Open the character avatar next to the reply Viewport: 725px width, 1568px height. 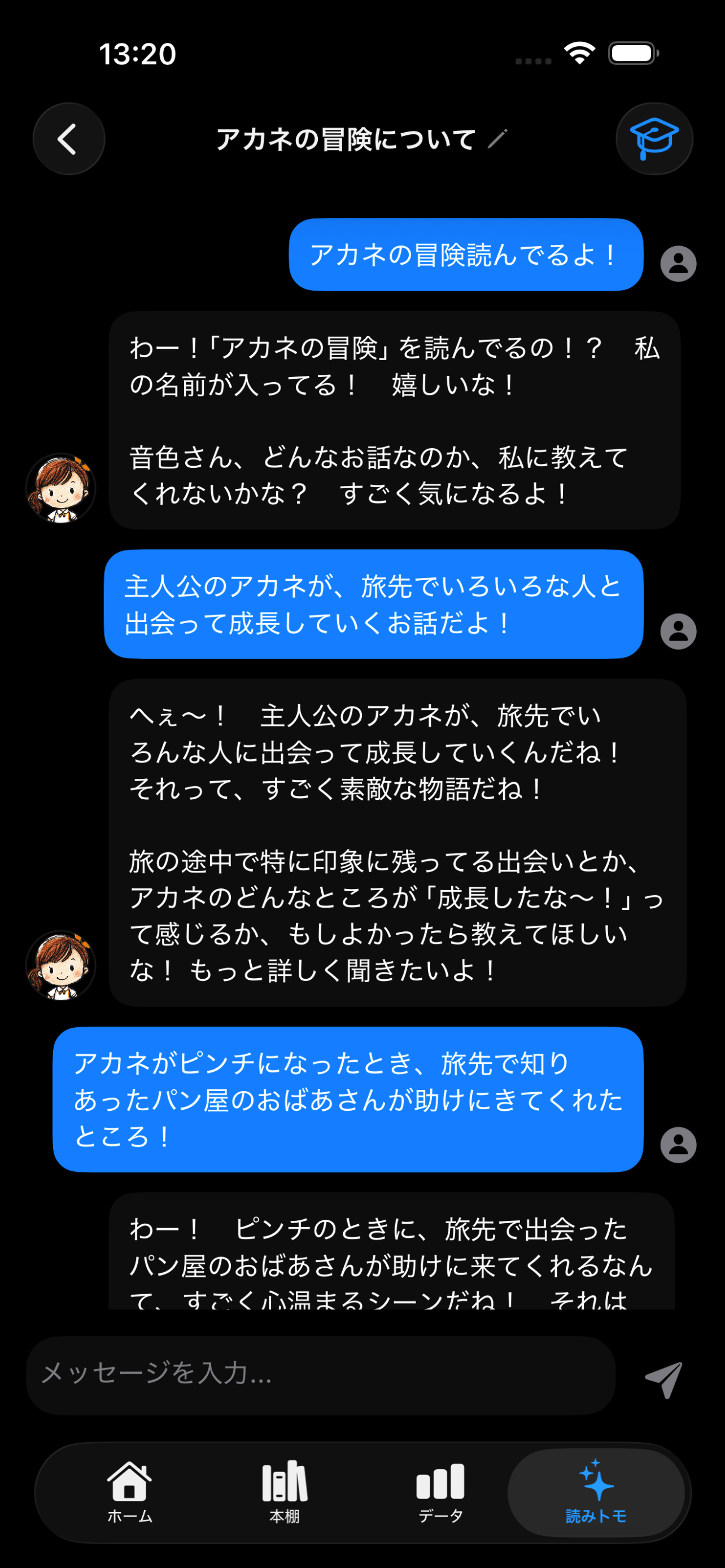pyautogui.click(x=59, y=487)
